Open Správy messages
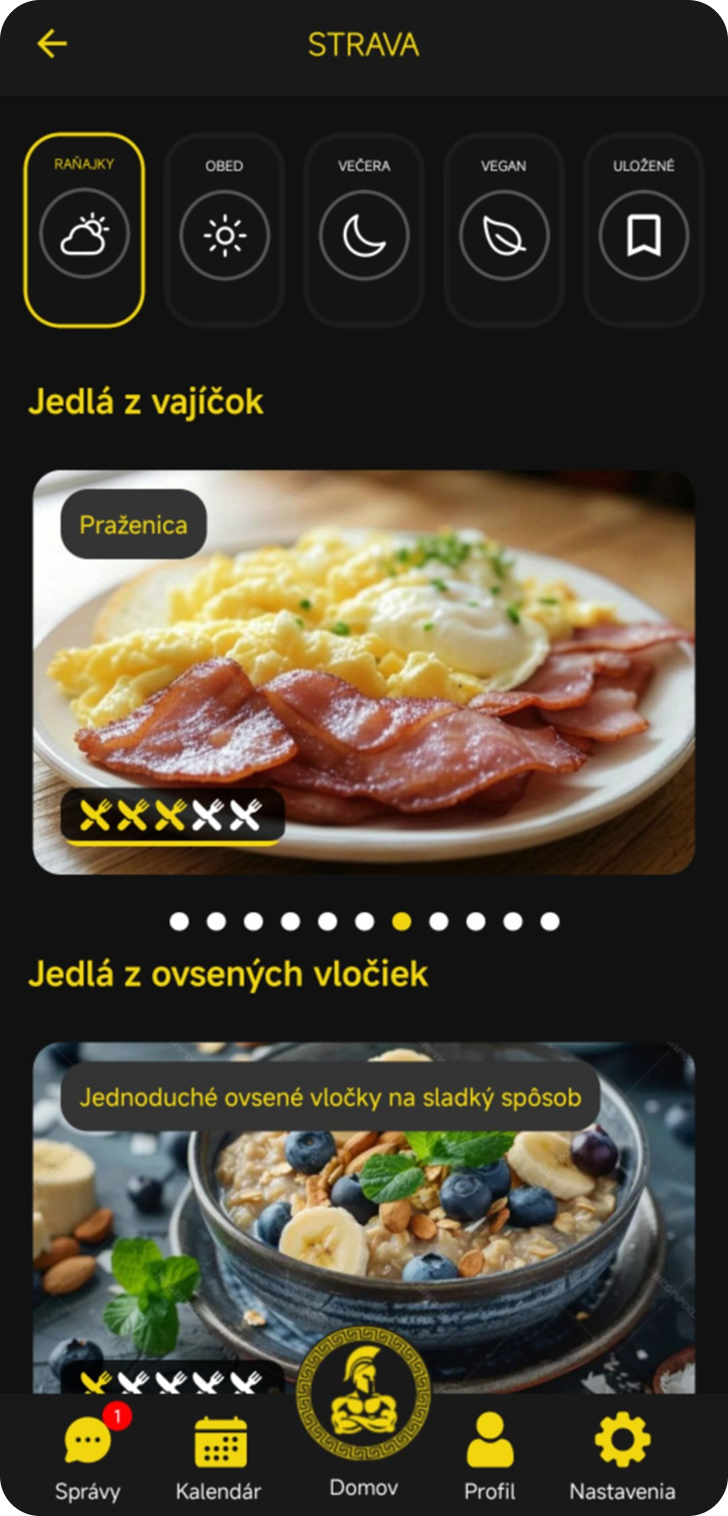Image resolution: width=728 pixels, height=1516 pixels. 88,1455
